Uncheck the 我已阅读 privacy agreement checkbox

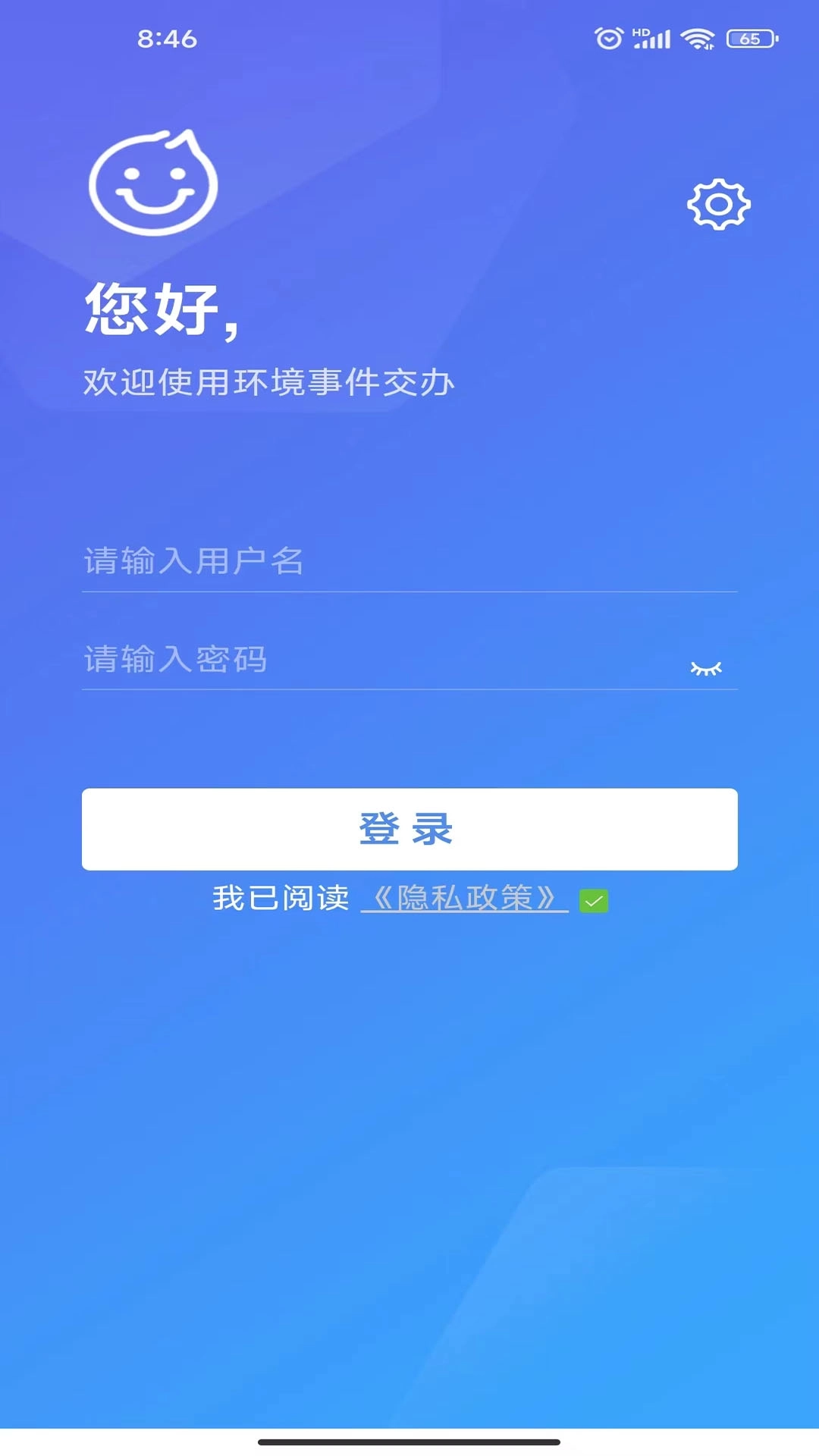[x=595, y=899]
